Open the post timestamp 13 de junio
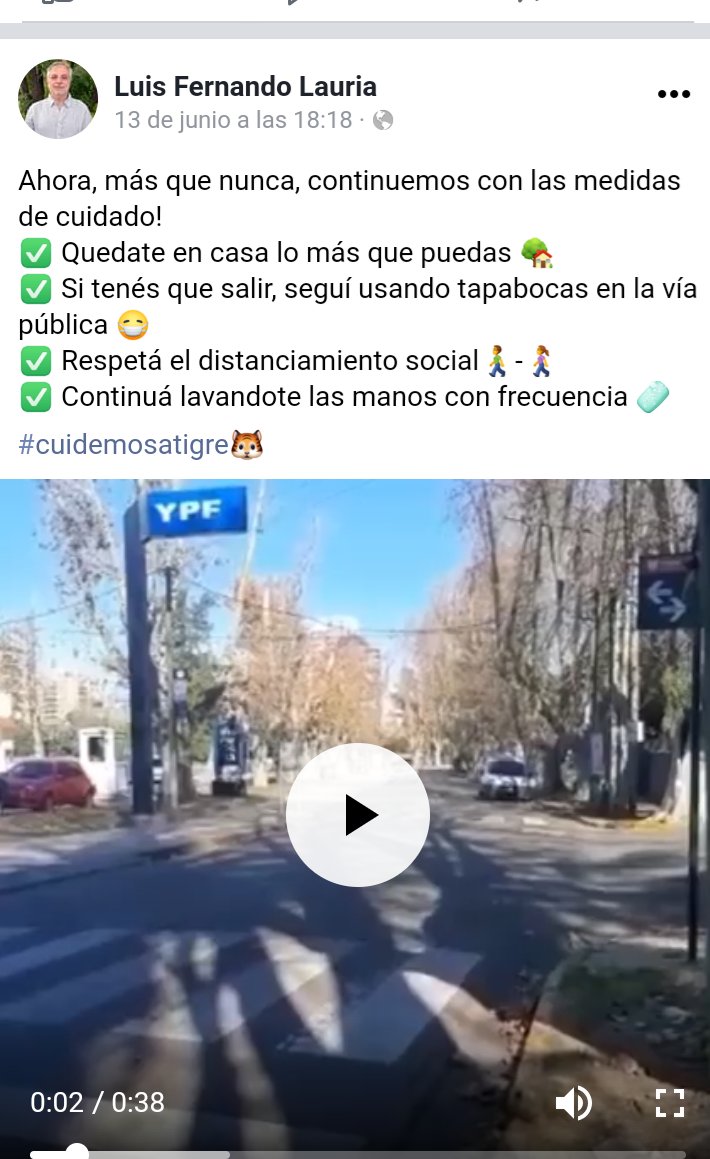The image size is (710, 1159). (233, 121)
